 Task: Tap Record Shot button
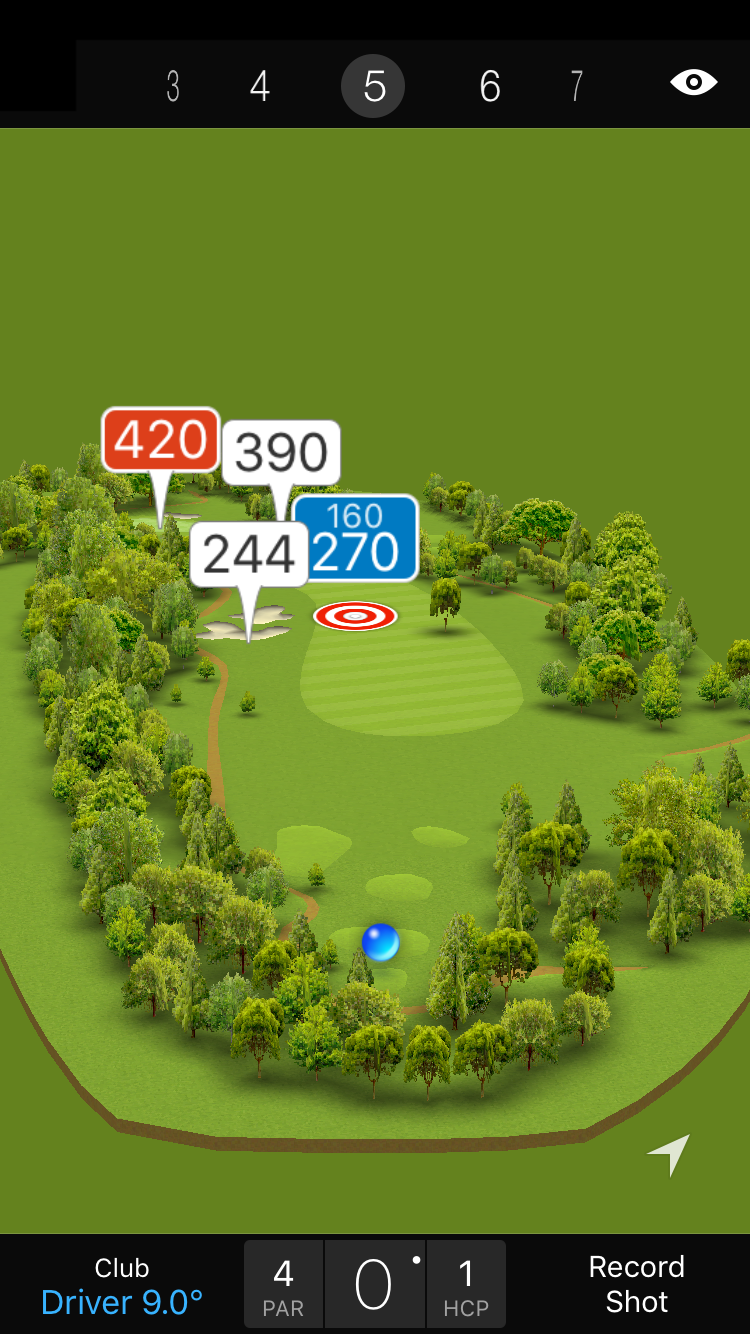click(636, 1284)
